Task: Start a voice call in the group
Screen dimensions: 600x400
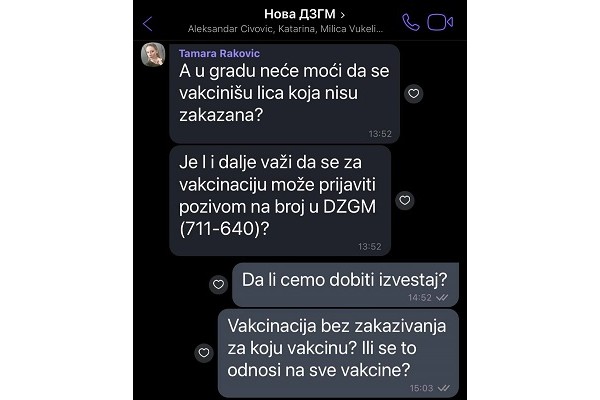Action: coord(411,22)
